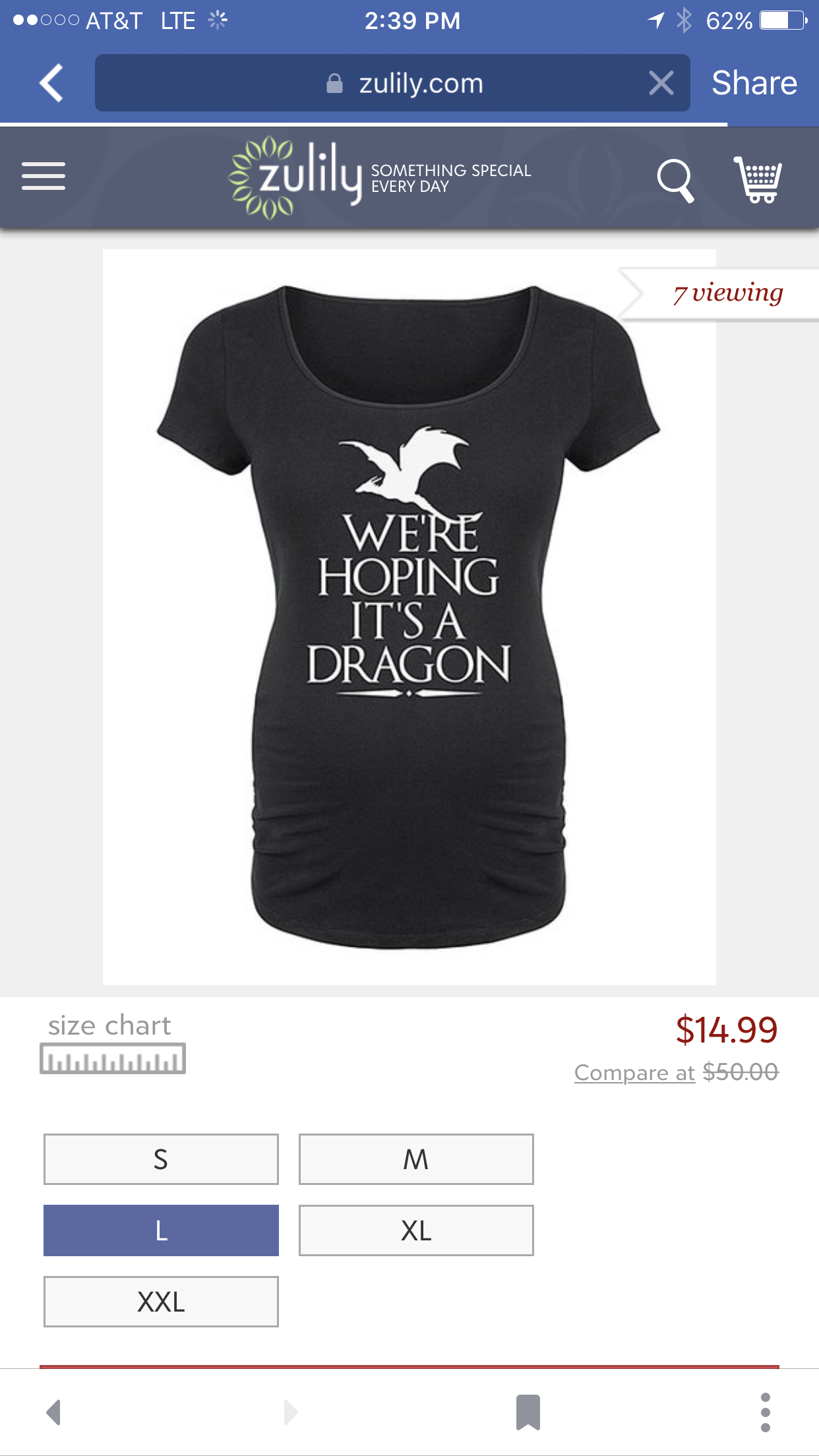This screenshot has width=819, height=1456.
Task: Open the three-dot overflow menu
Action: point(765,1412)
